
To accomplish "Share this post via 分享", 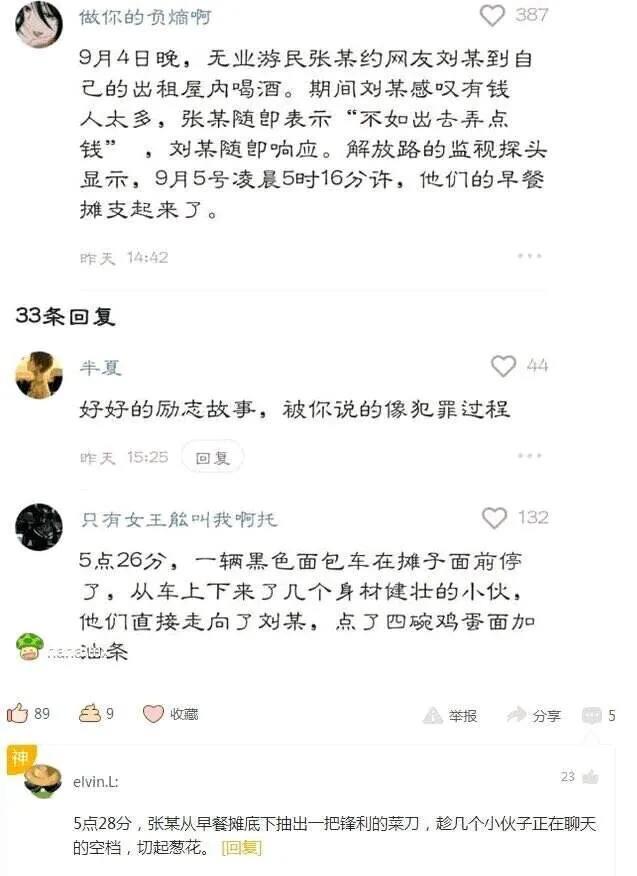I will pos(517,715).
